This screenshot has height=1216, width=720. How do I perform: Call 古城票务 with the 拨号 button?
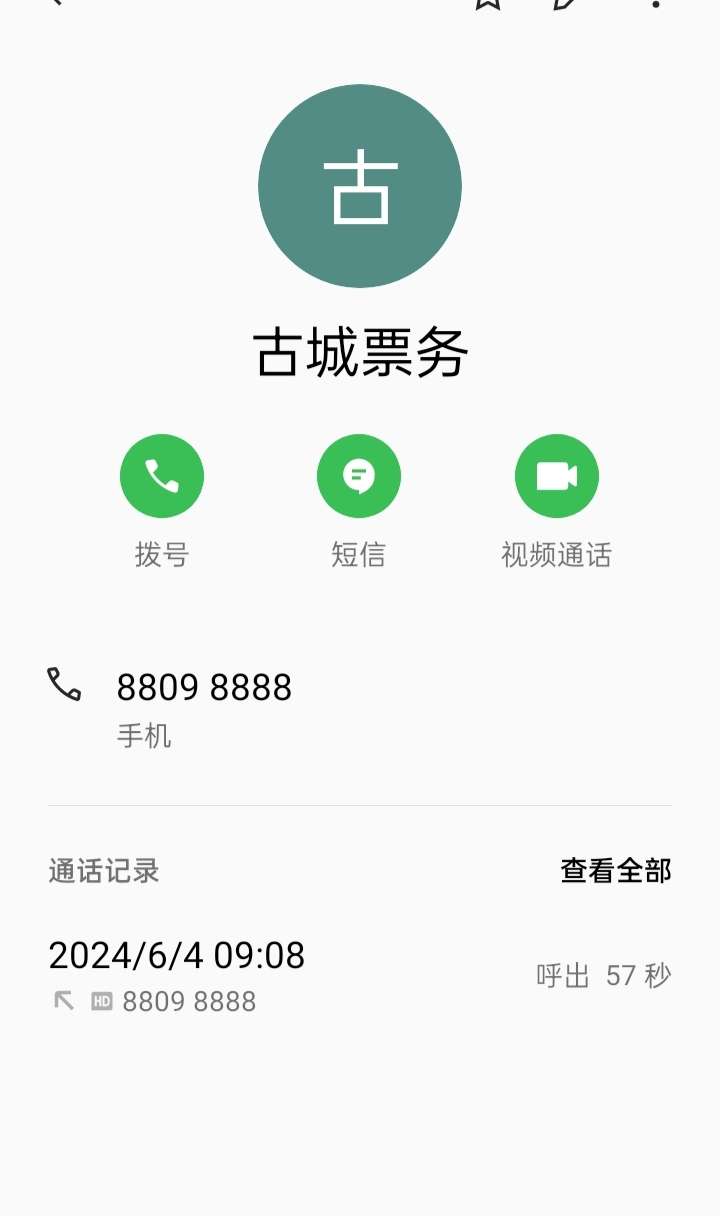click(x=162, y=476)
